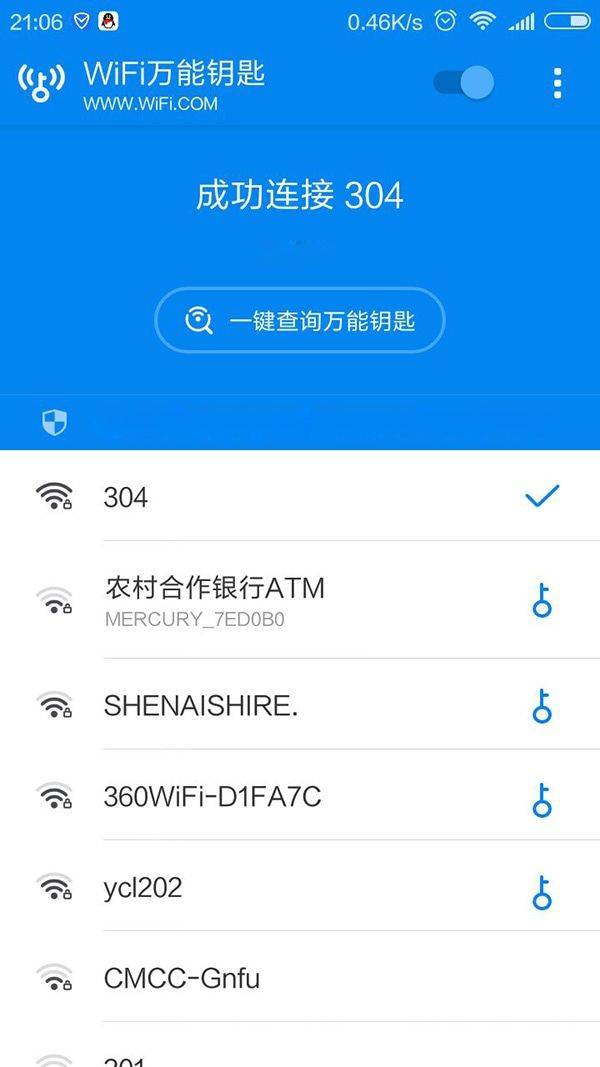Screen dimensions: 600x1067
Task: Tap the key icon for 农村合作银行ATM
Action: [x=542, y=601]
